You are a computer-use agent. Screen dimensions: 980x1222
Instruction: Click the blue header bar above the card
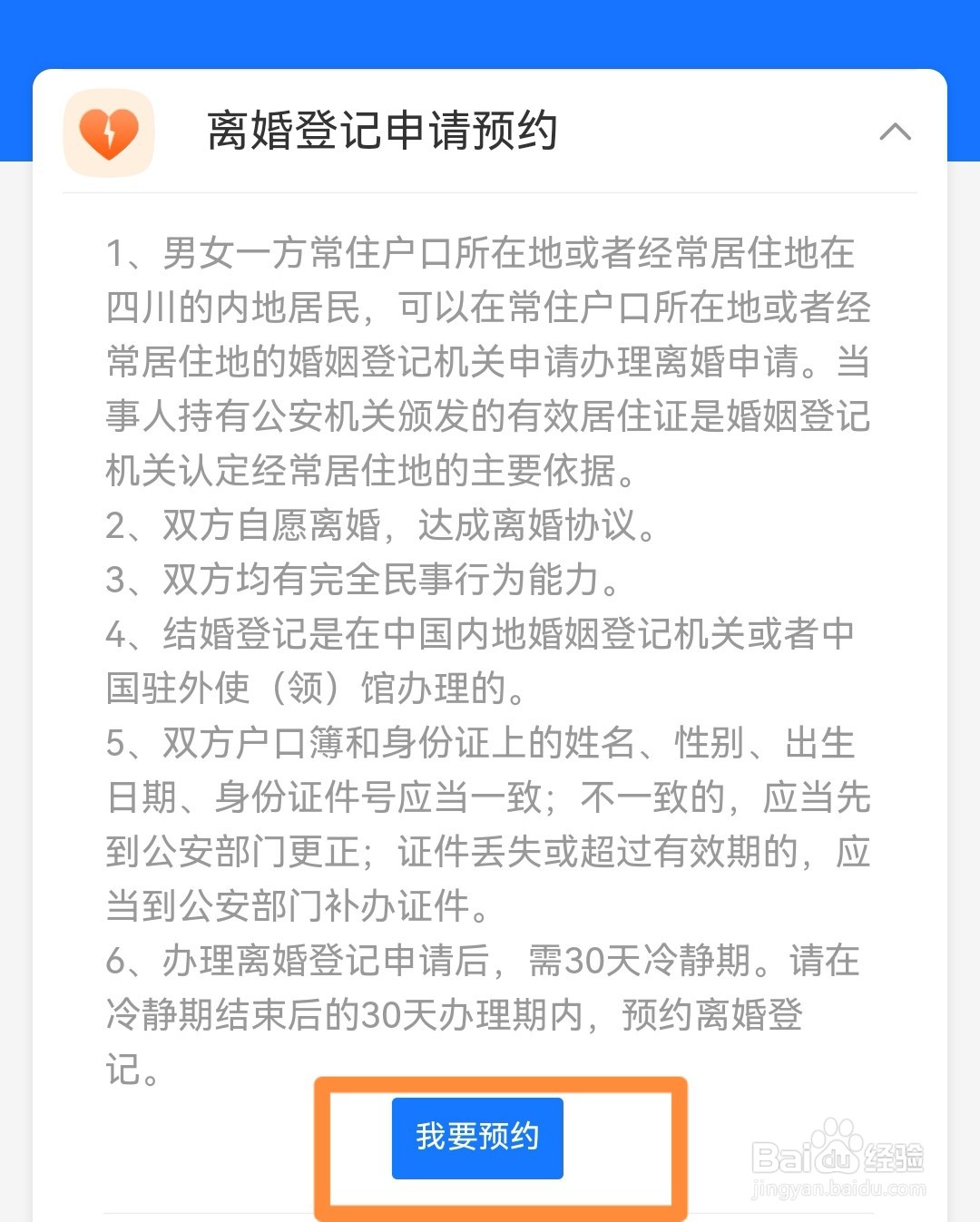490,32
